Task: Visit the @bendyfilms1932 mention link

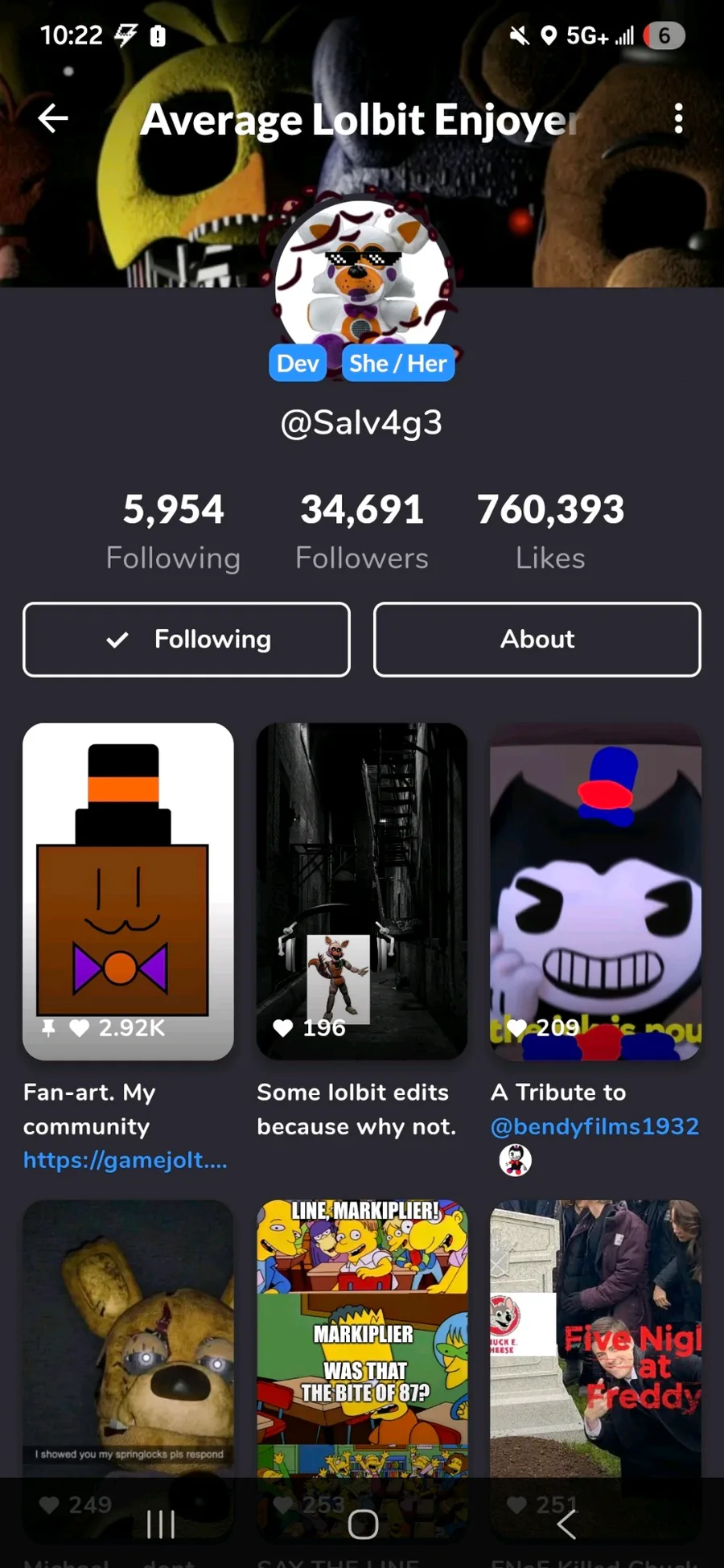Action: tap(595, 1126)
